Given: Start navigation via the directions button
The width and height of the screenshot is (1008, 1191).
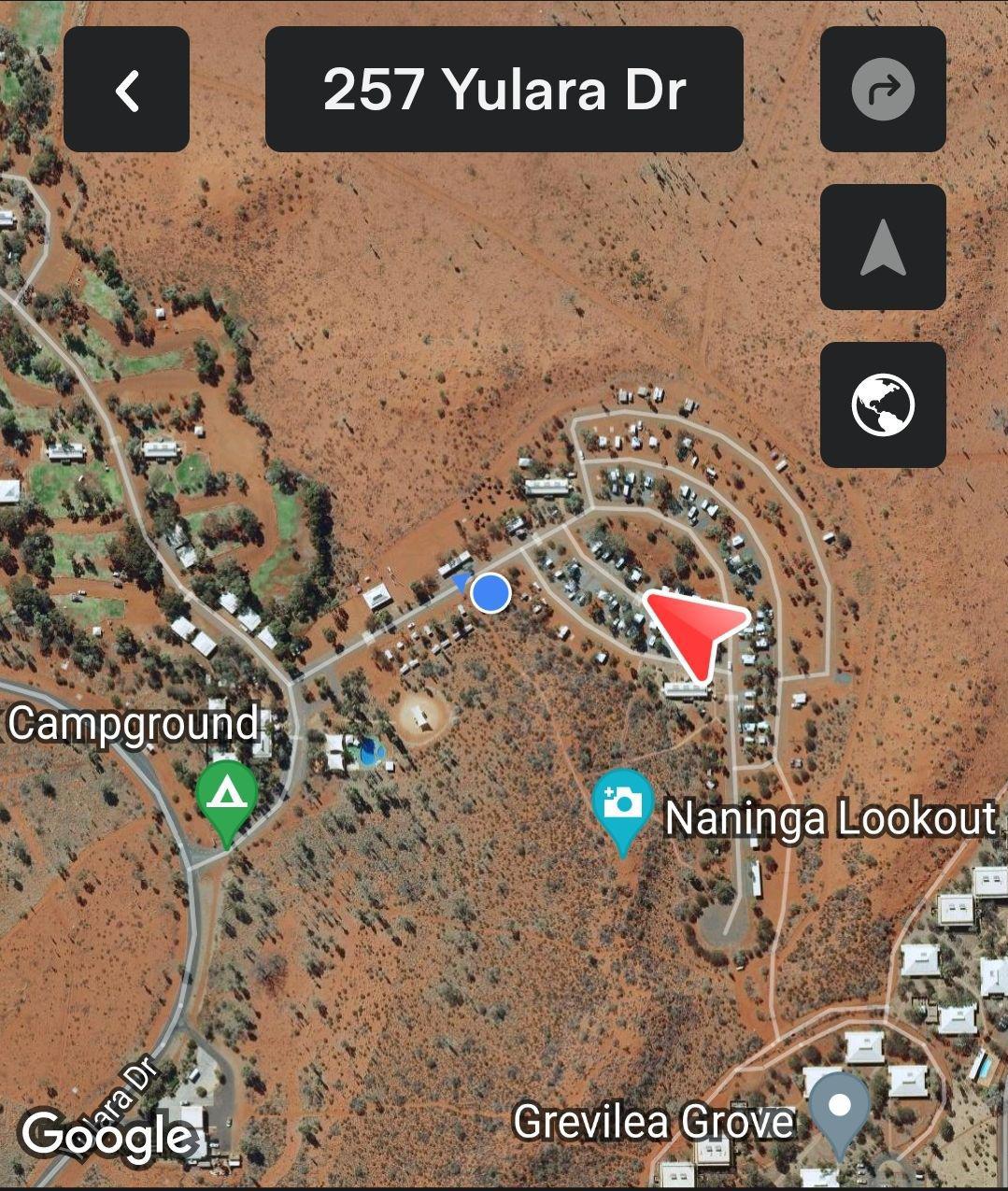Looking at the screenshot, I should click(882, 89).
